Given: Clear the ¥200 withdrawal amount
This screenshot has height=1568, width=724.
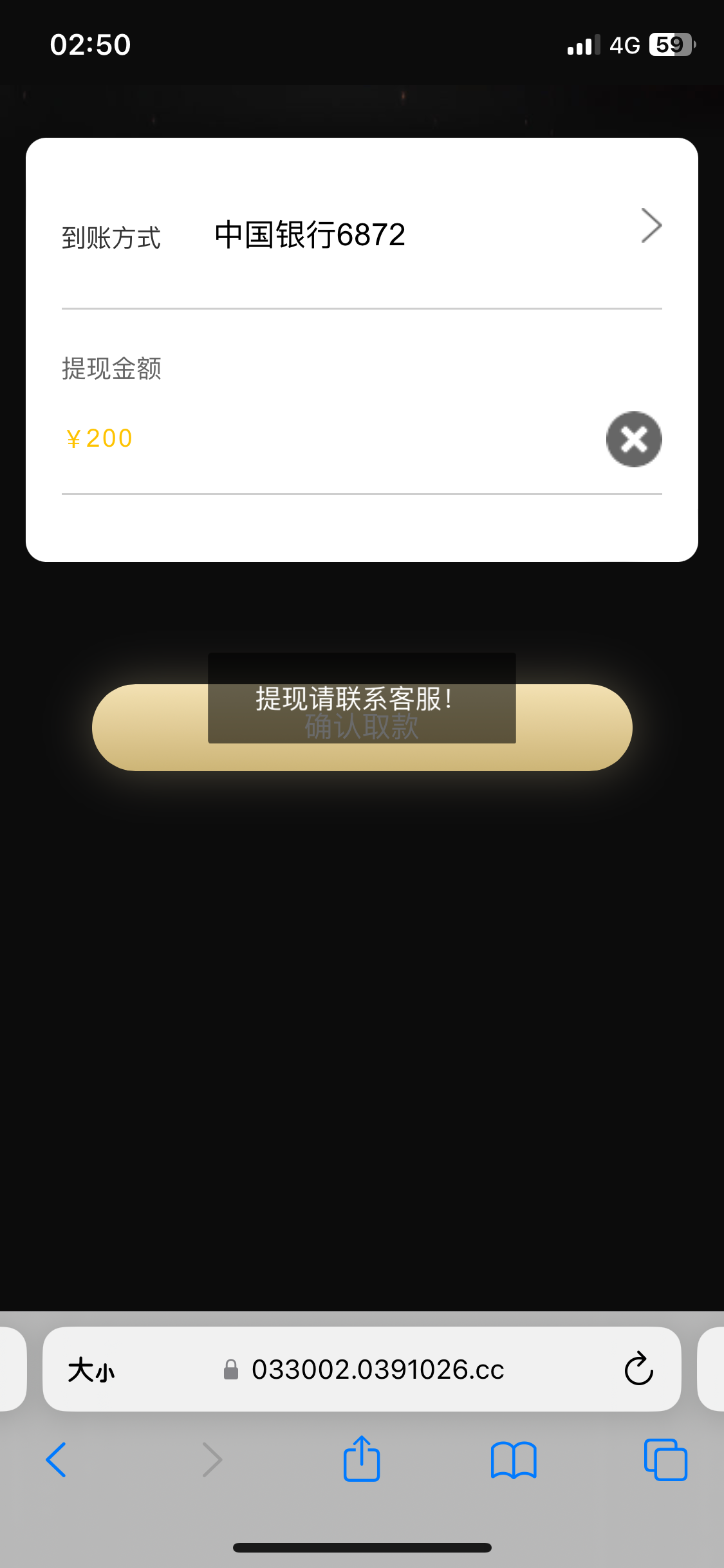Looking at the screenshot, I should tap(634, 439).
